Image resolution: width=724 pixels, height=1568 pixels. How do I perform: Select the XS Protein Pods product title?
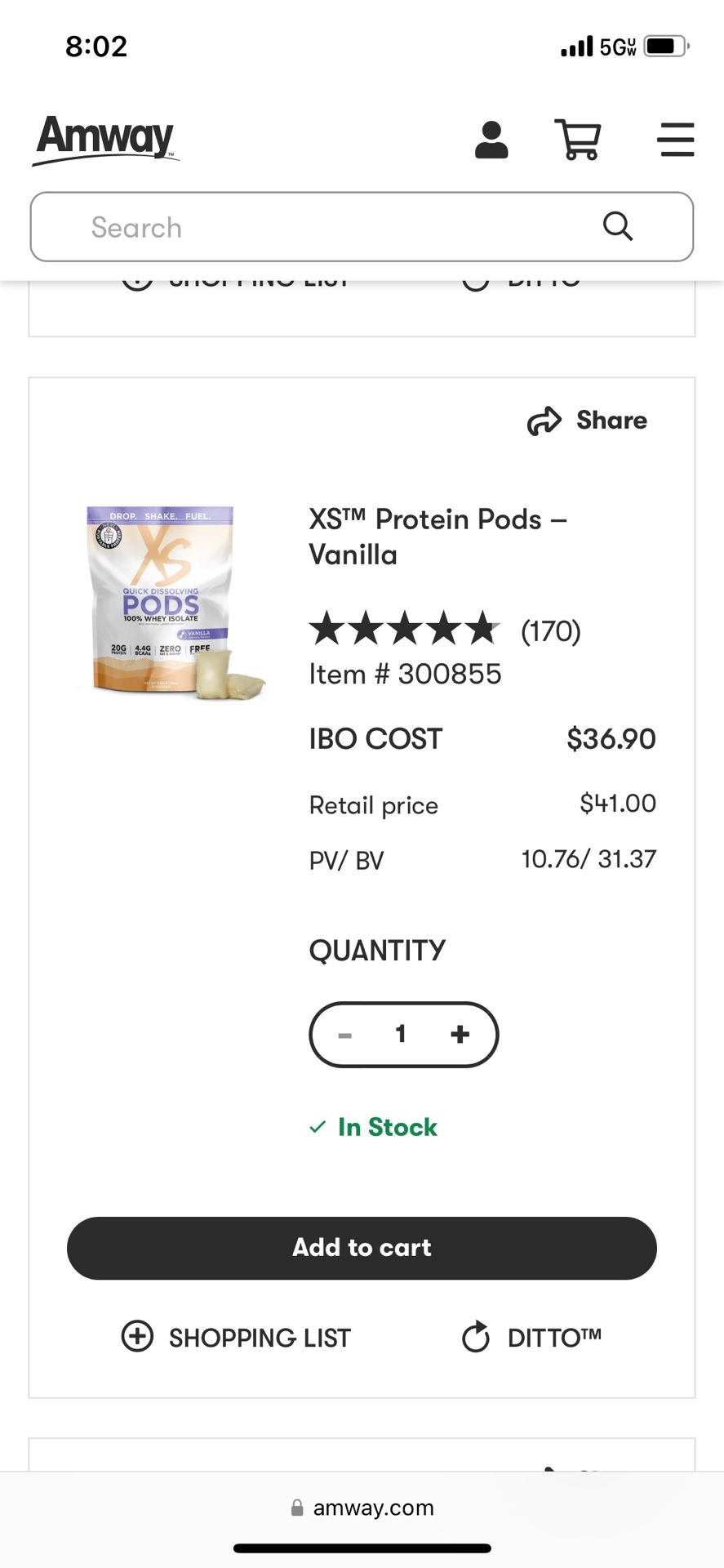pos(438,536)
